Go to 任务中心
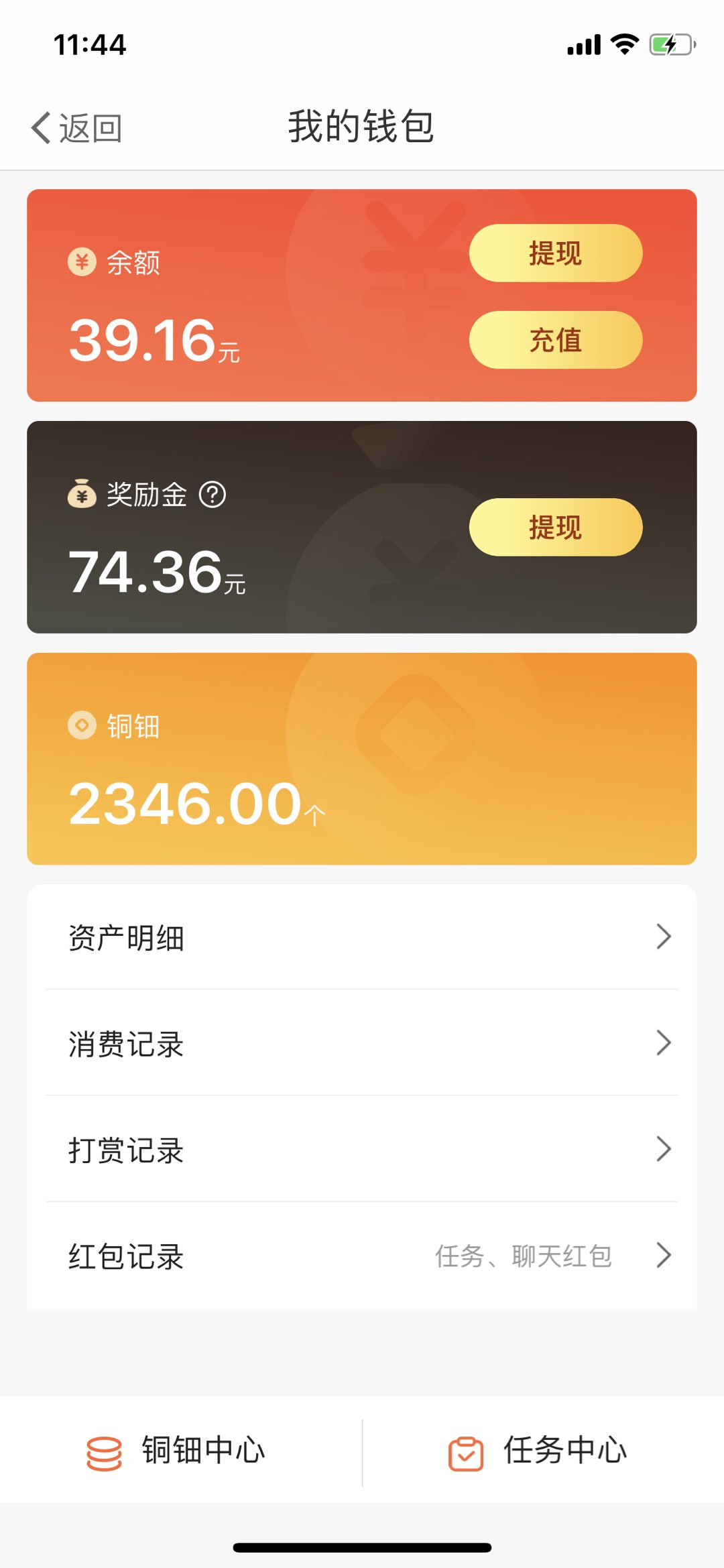Image resolution: width=724 pixels, height=1568 pixels. (538, 1451)
